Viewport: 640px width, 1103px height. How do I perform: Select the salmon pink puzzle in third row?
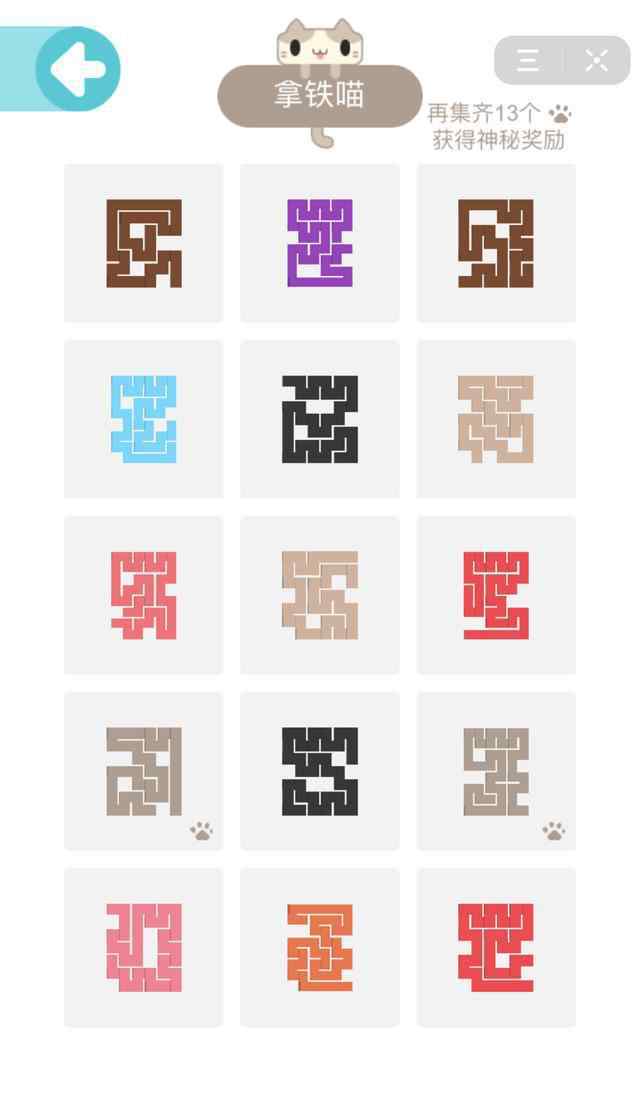point(143,595)
